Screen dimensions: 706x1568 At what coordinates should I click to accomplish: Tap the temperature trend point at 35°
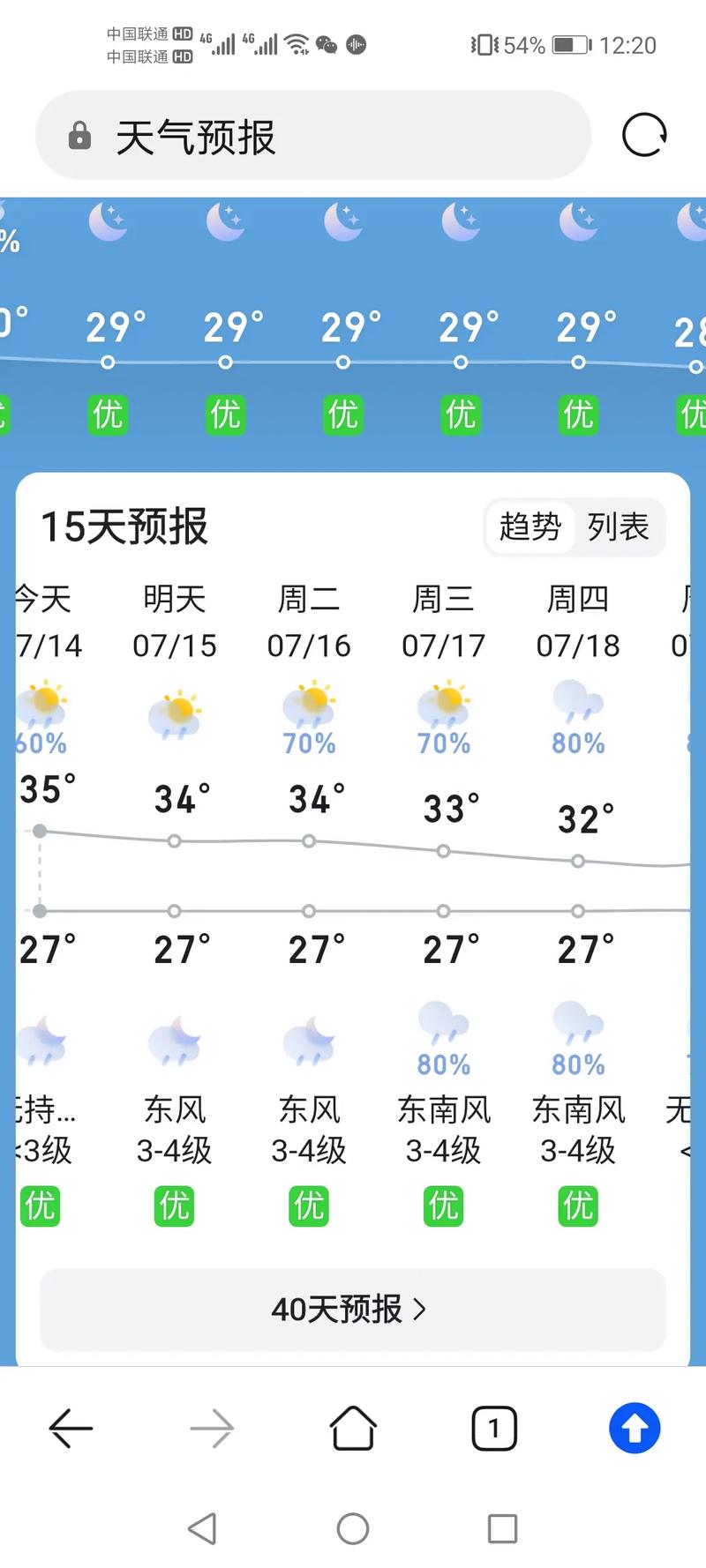[x=41, y=831]
